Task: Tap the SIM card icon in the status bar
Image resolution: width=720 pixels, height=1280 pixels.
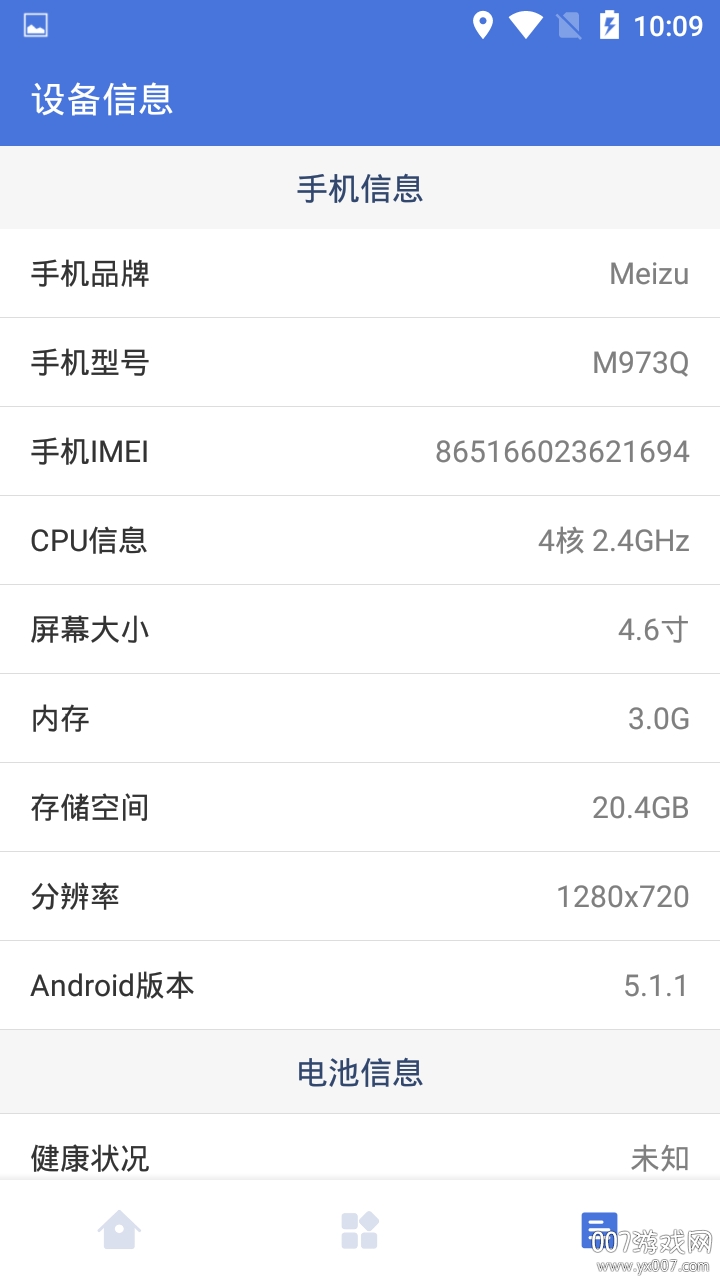Action: tap(571, 25)
